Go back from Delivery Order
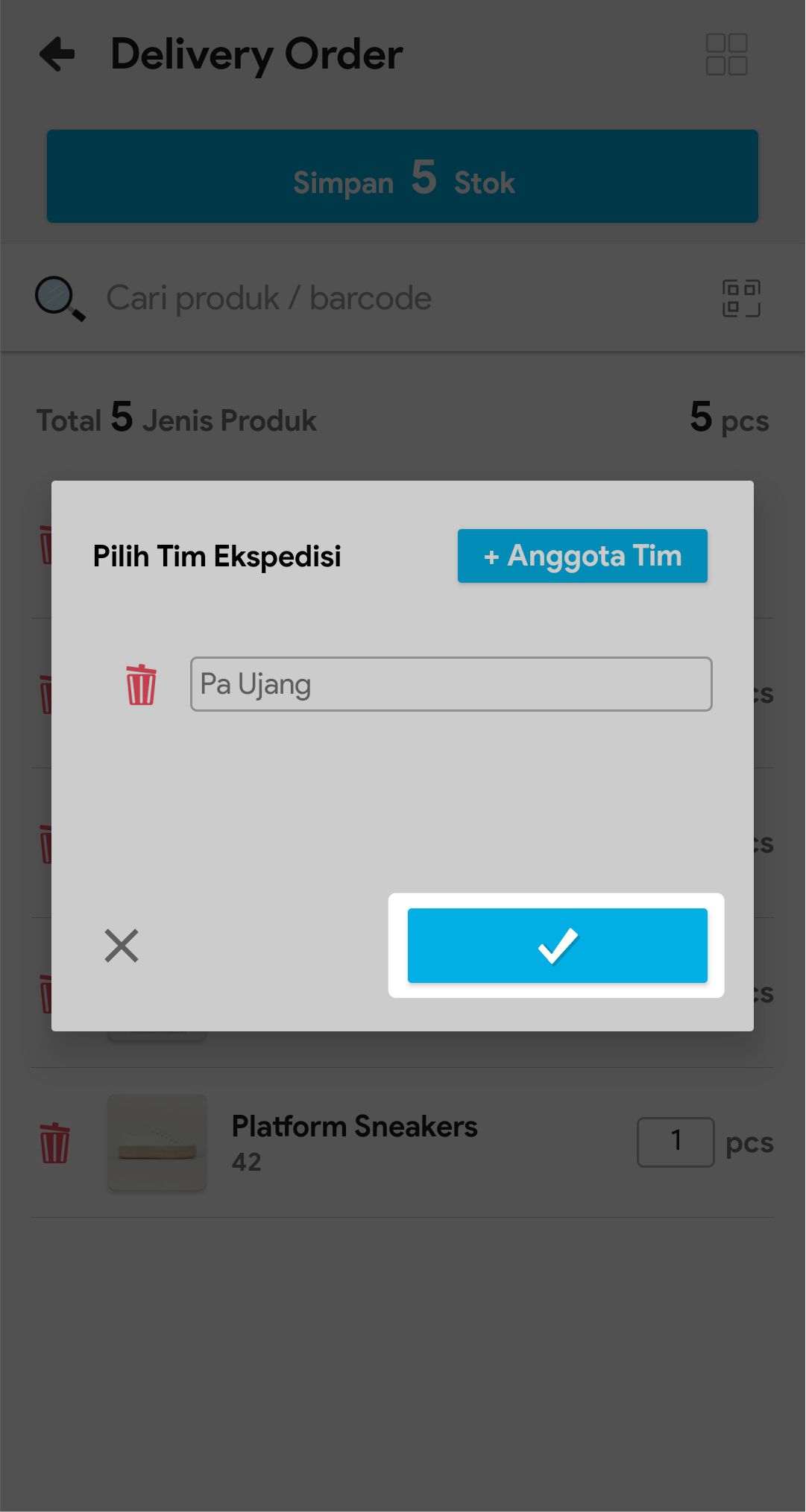Screen dimensions: 806x1512 point(57,54)
